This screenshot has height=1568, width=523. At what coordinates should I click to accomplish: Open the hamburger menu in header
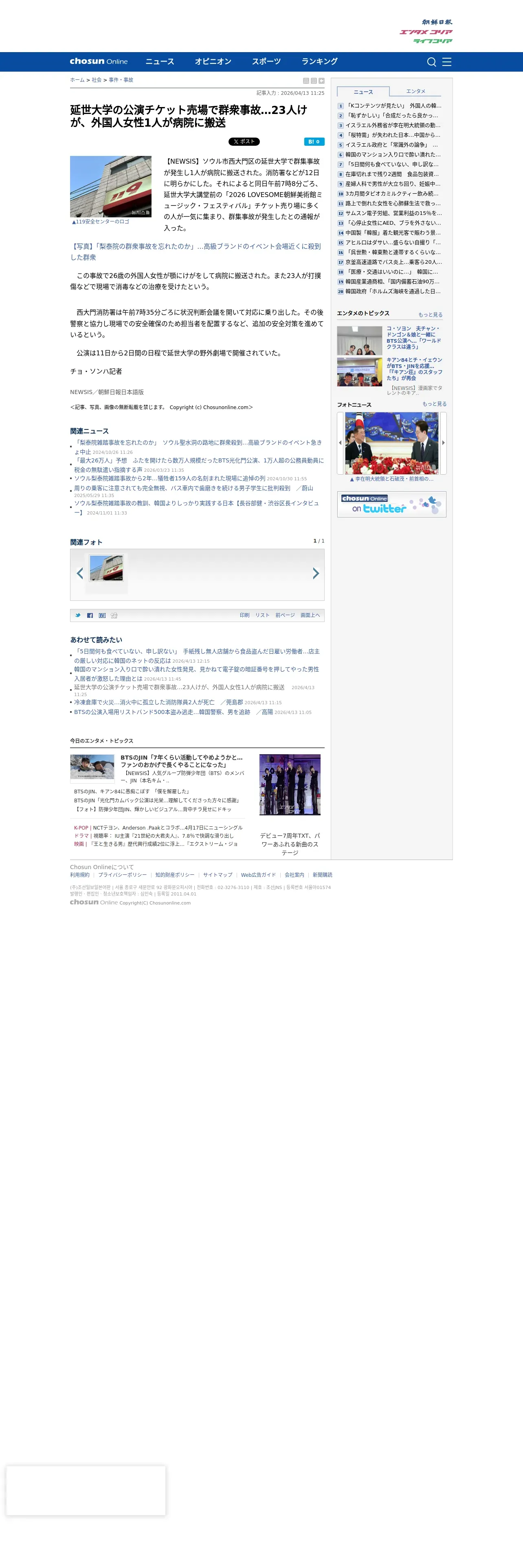(447, 62)
